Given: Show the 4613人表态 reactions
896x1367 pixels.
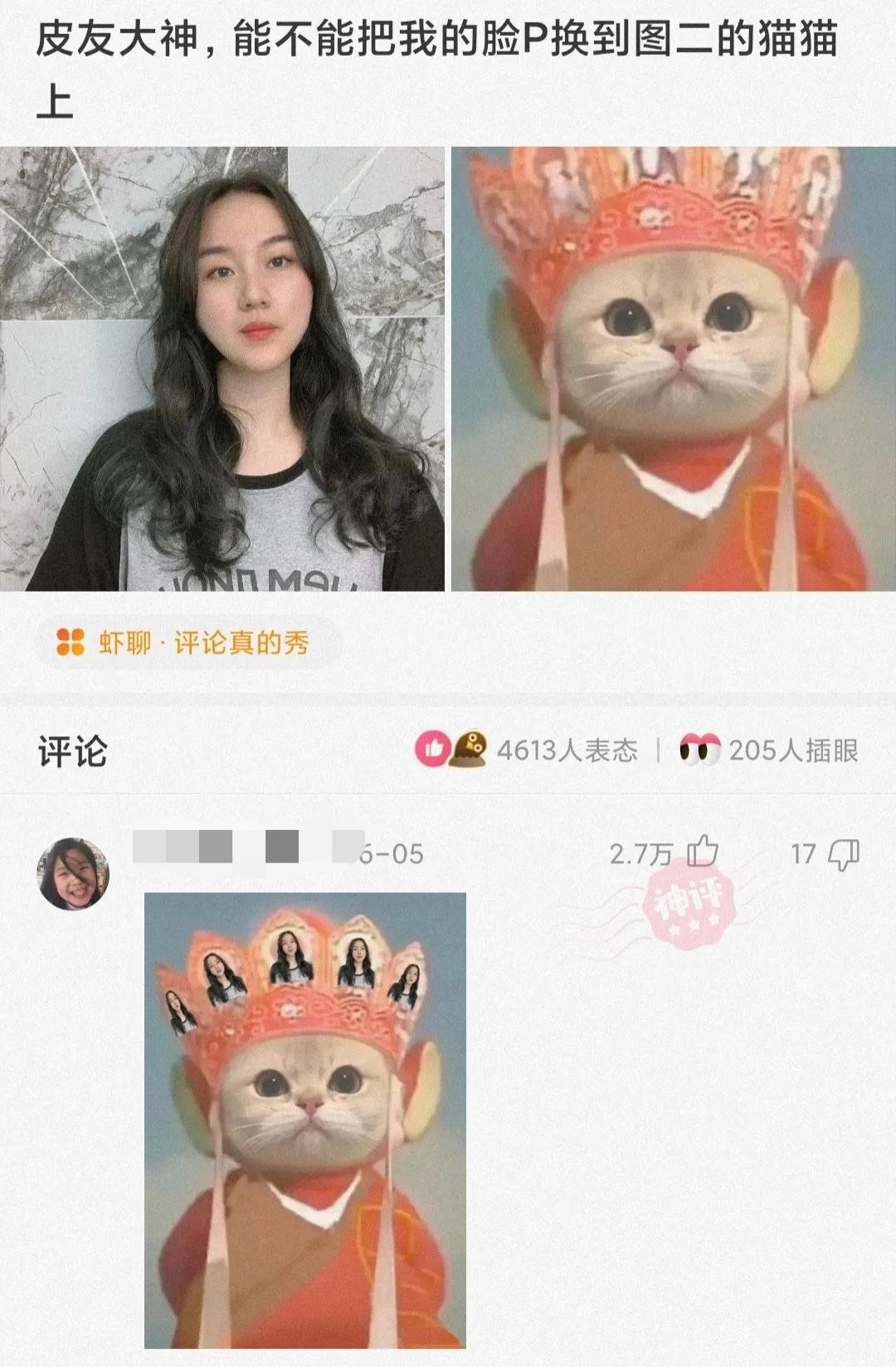Looking at the screenshot, I should pos(528,750).
